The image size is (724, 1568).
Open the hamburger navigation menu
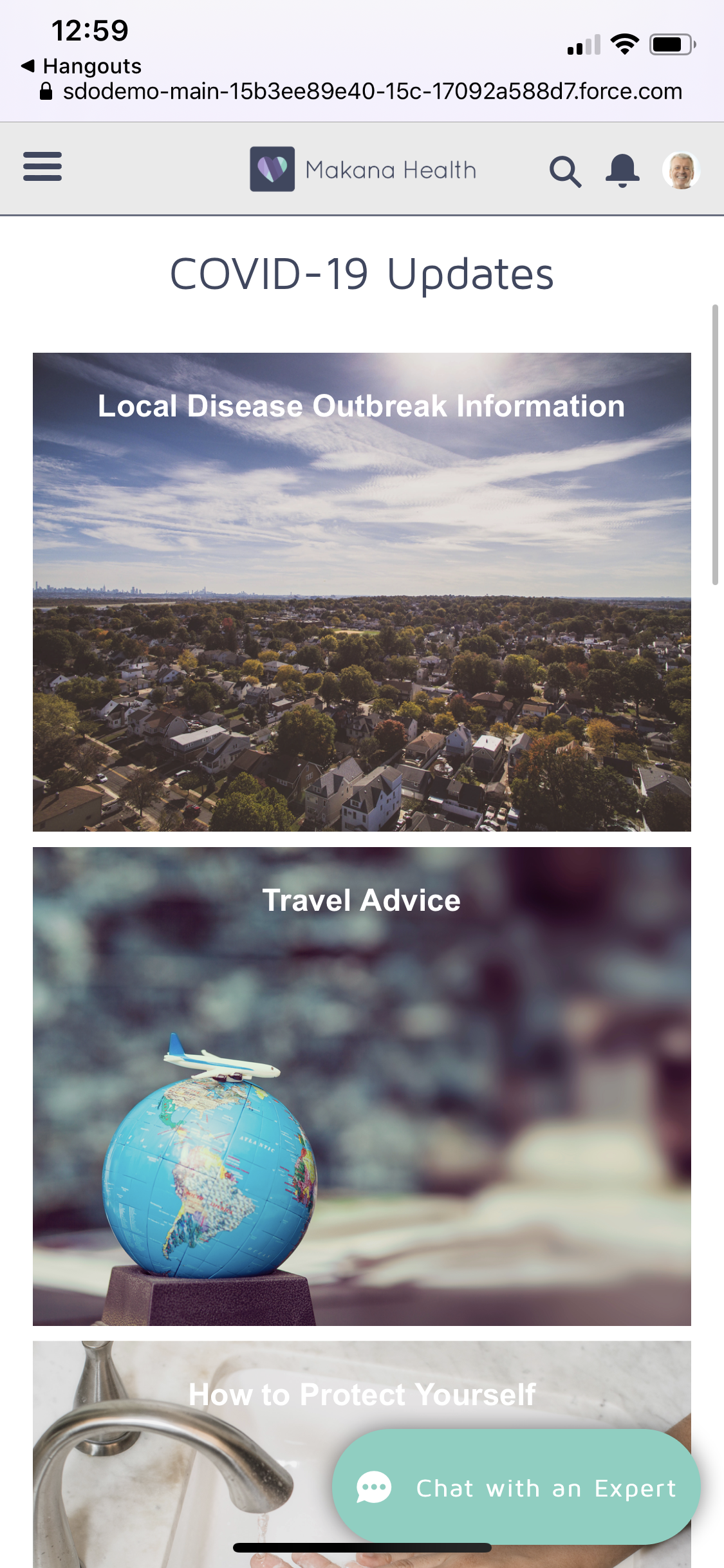point(42,167)
